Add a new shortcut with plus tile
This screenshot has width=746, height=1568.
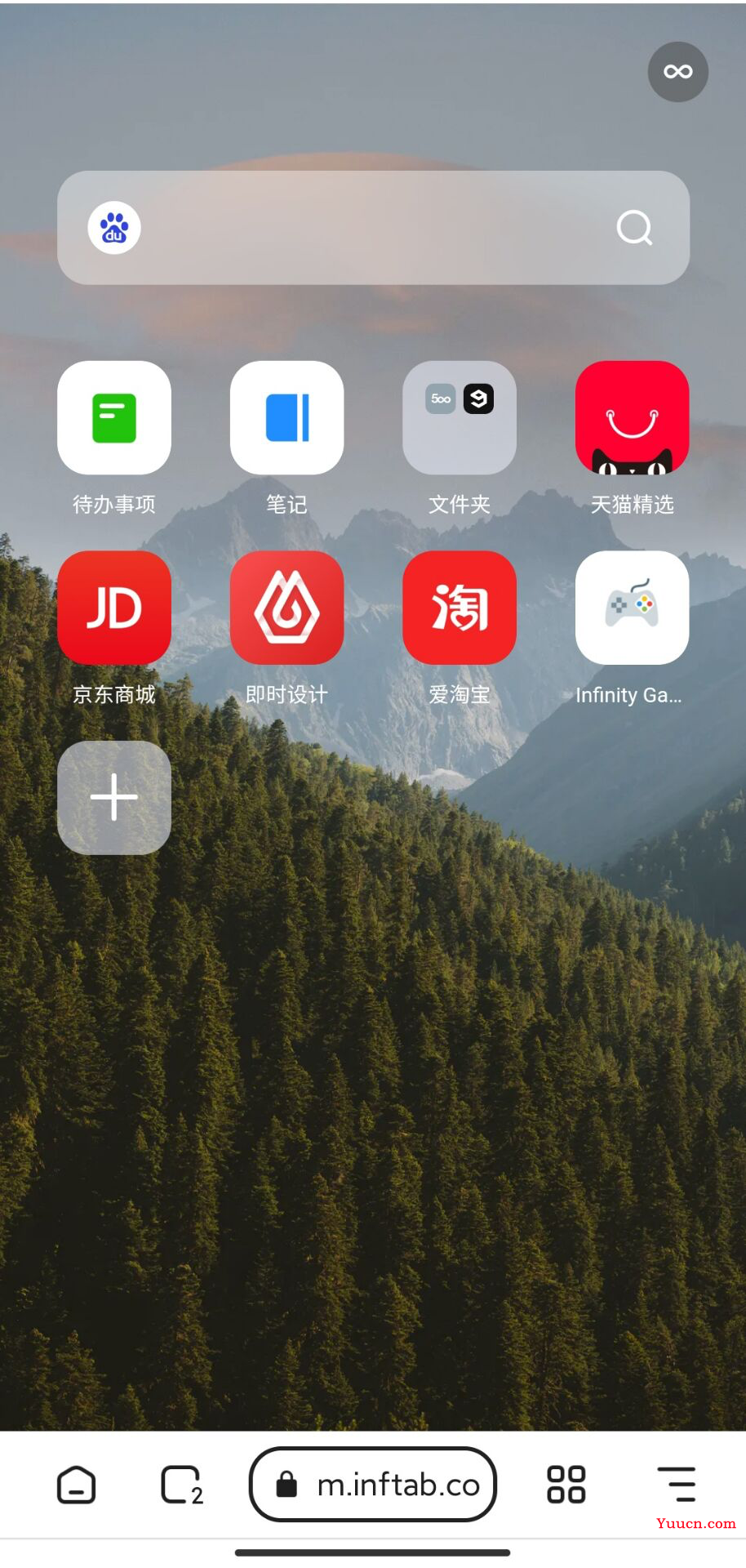[114, 797]
